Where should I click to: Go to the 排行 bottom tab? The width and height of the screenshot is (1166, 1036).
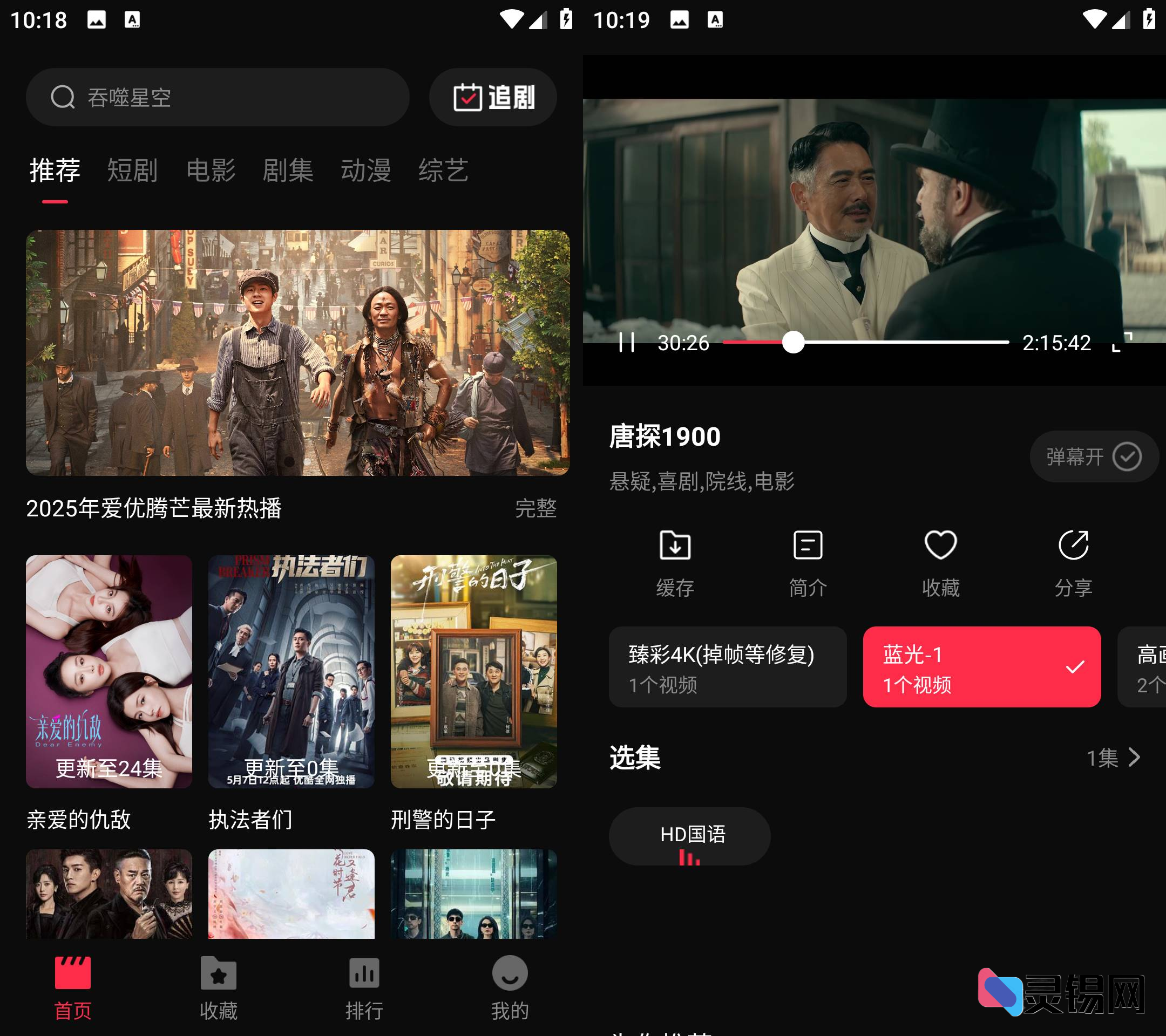click(364, 987)
